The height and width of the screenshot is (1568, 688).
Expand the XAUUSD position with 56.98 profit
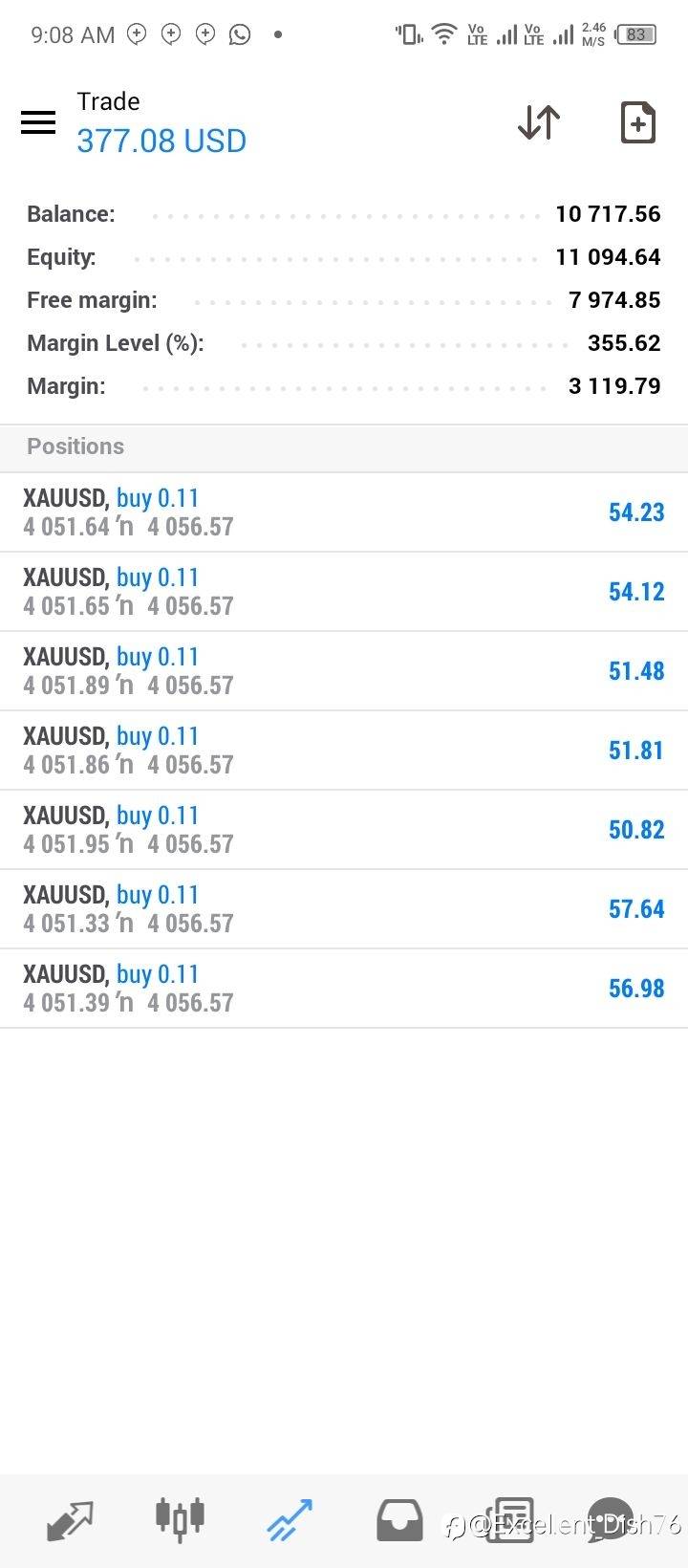(344, 989)
